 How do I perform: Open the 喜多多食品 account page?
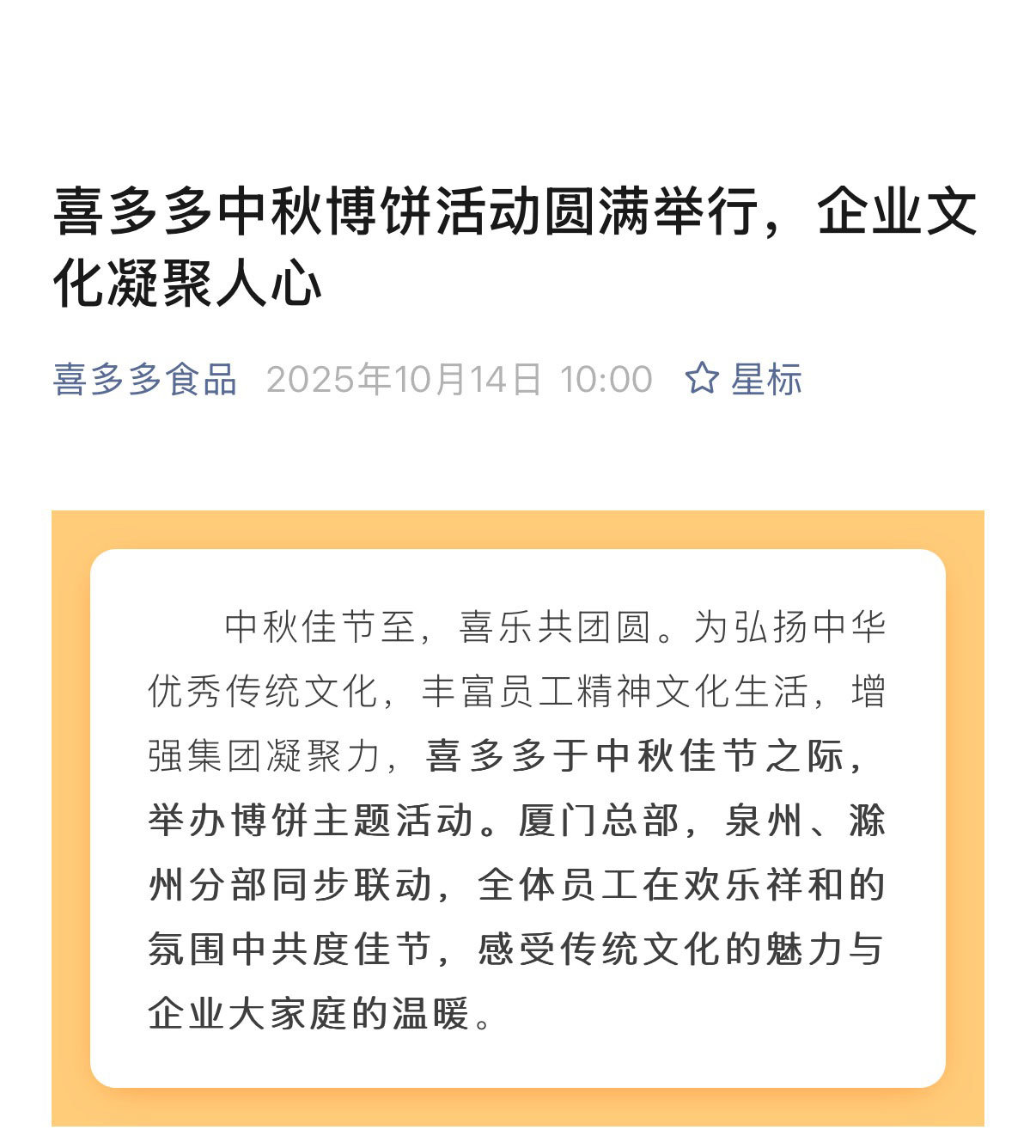tap(144, 379)
